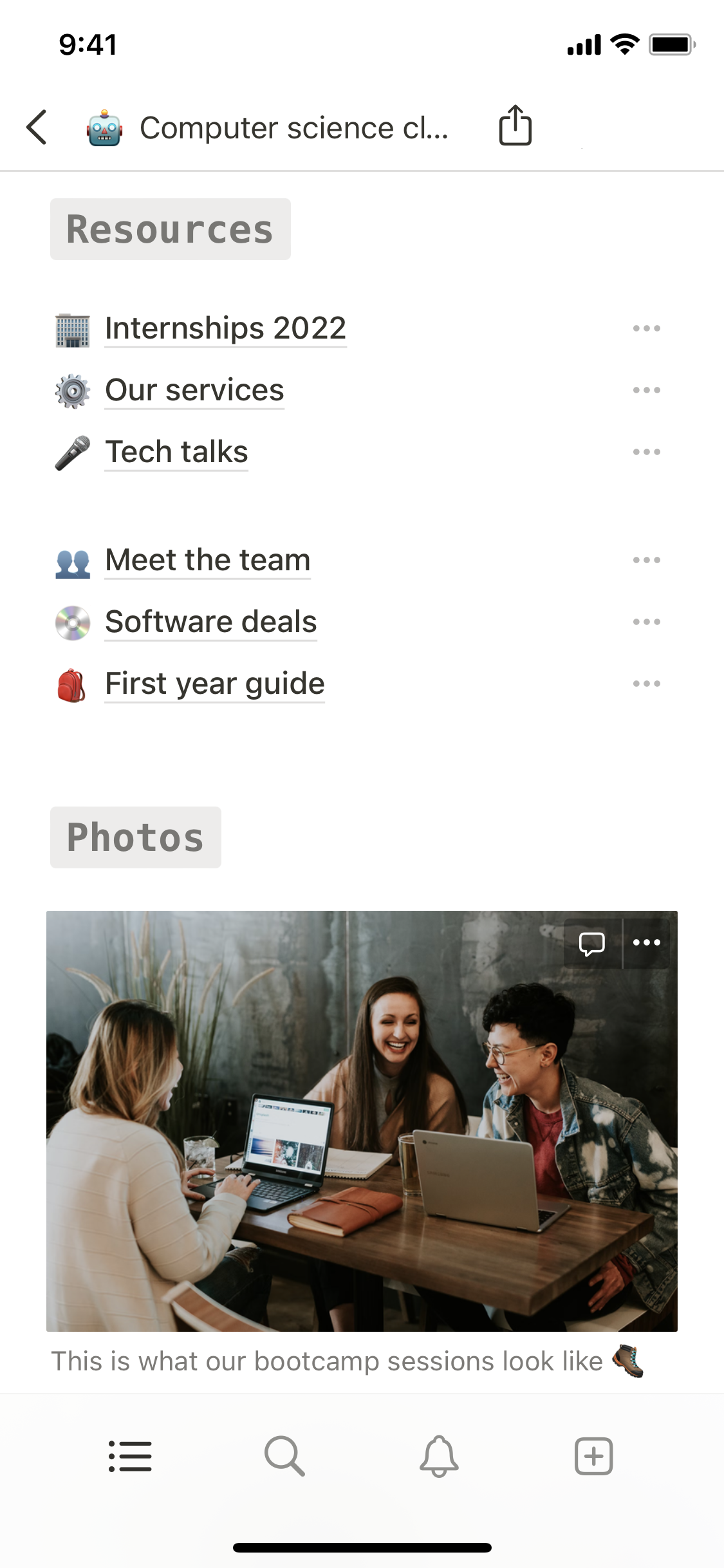Open search from the bottom bar
This screenshot has width=724, height=1568.
(284, 1456)
